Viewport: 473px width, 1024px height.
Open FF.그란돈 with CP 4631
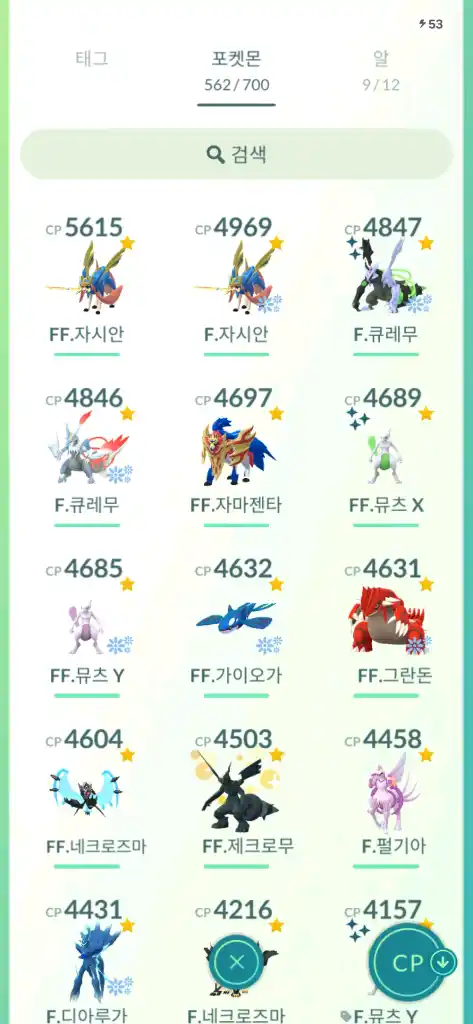[x=385, y=626]
